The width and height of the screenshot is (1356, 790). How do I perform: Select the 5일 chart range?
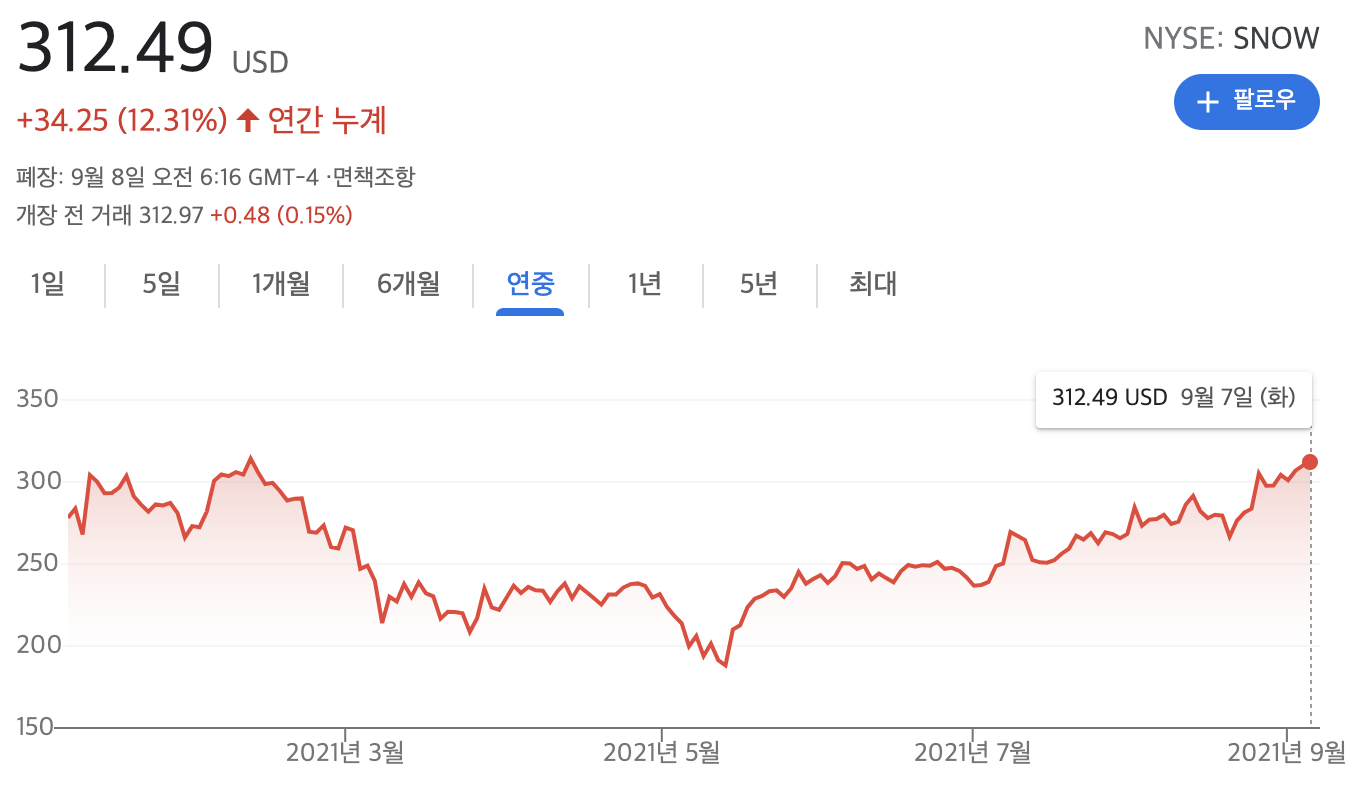161,284
